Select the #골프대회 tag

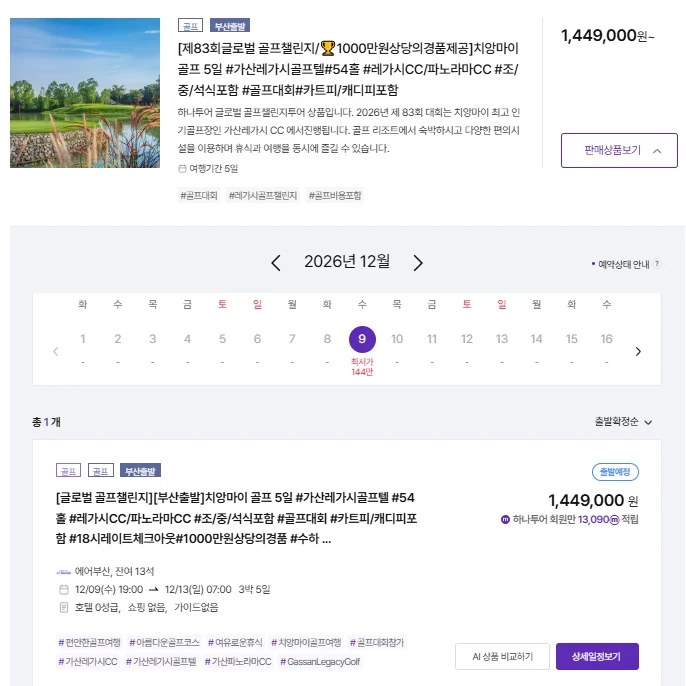click(199, 196)
